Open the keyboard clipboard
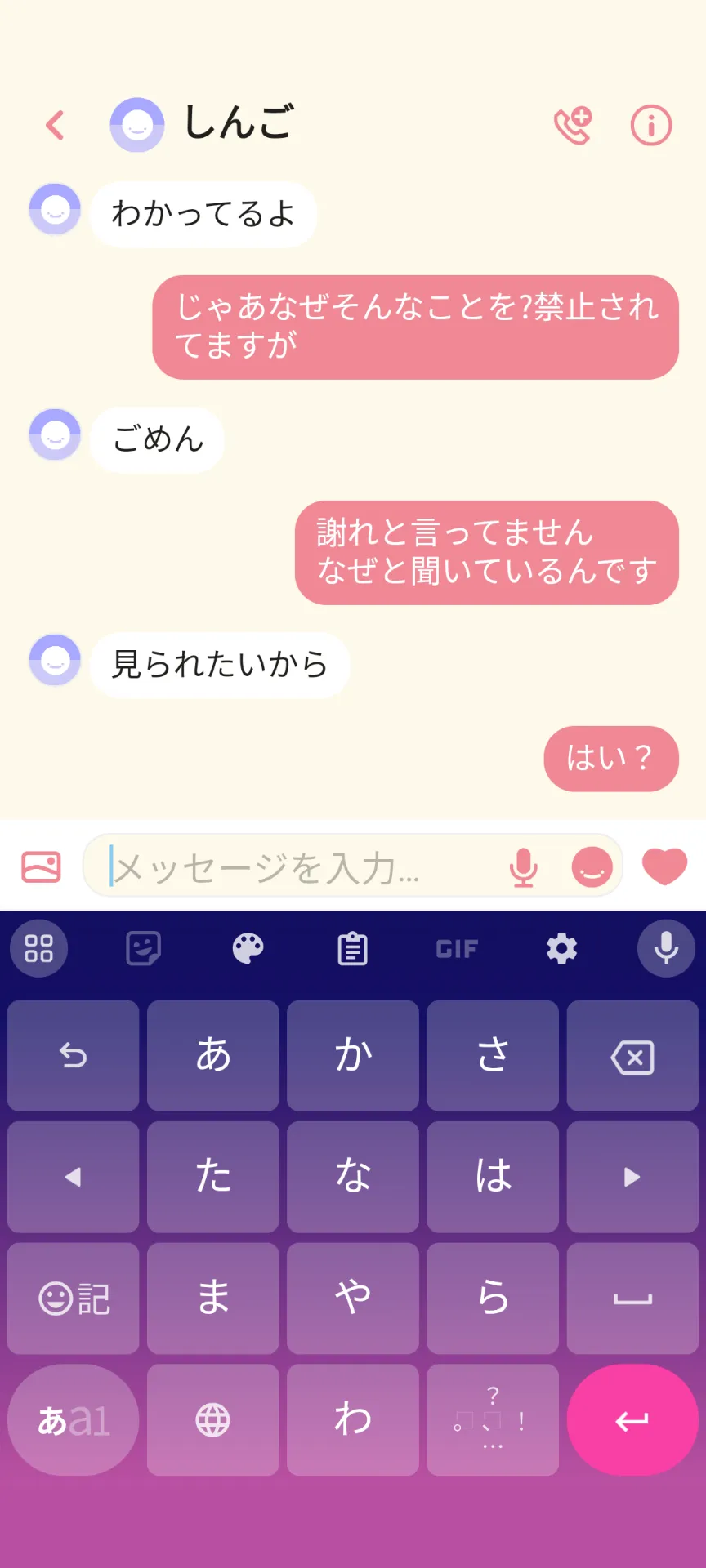The width and height of the screenshot is (706, 1568). tap(352, 948)
